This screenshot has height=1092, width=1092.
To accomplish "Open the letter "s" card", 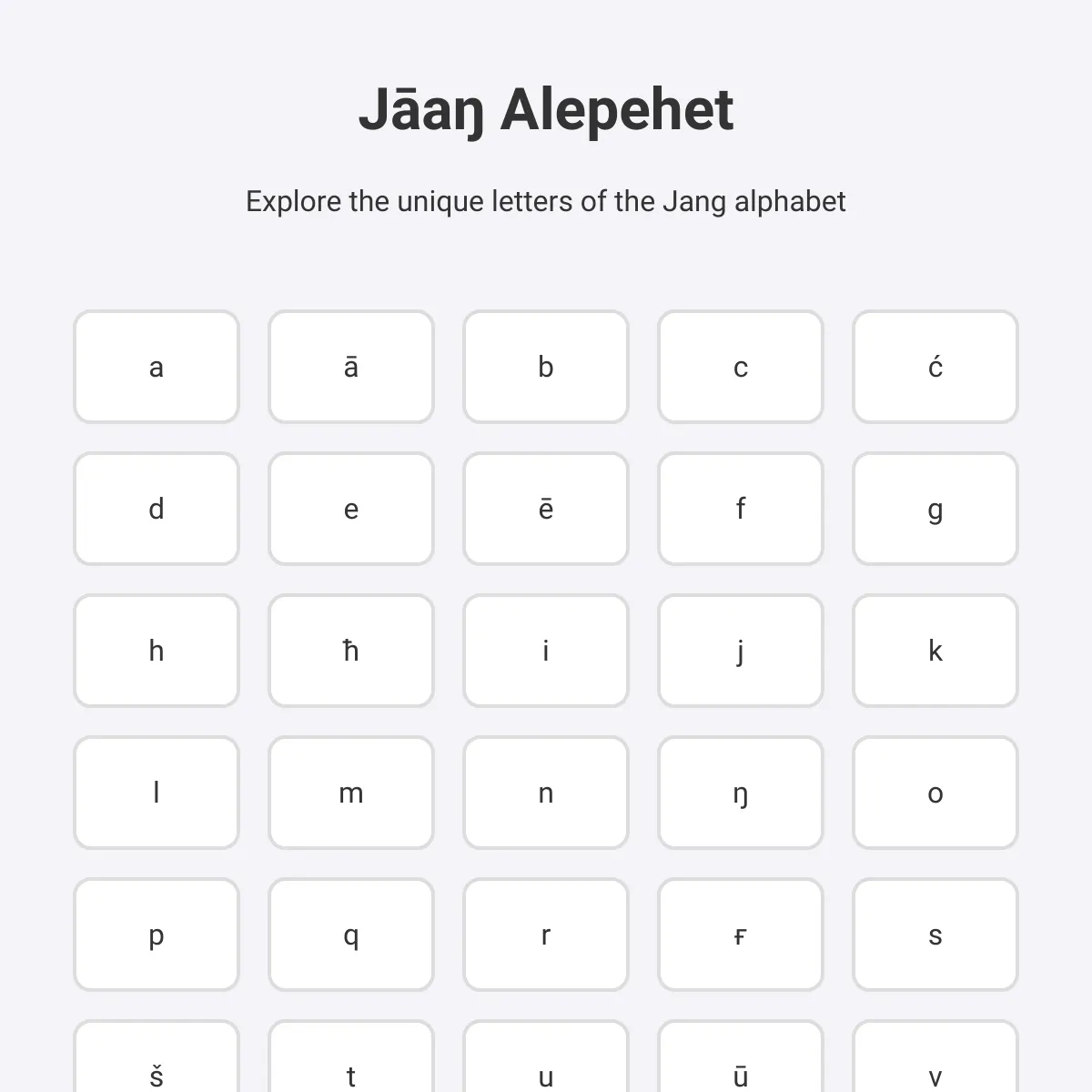I will (x=935, y=935).
